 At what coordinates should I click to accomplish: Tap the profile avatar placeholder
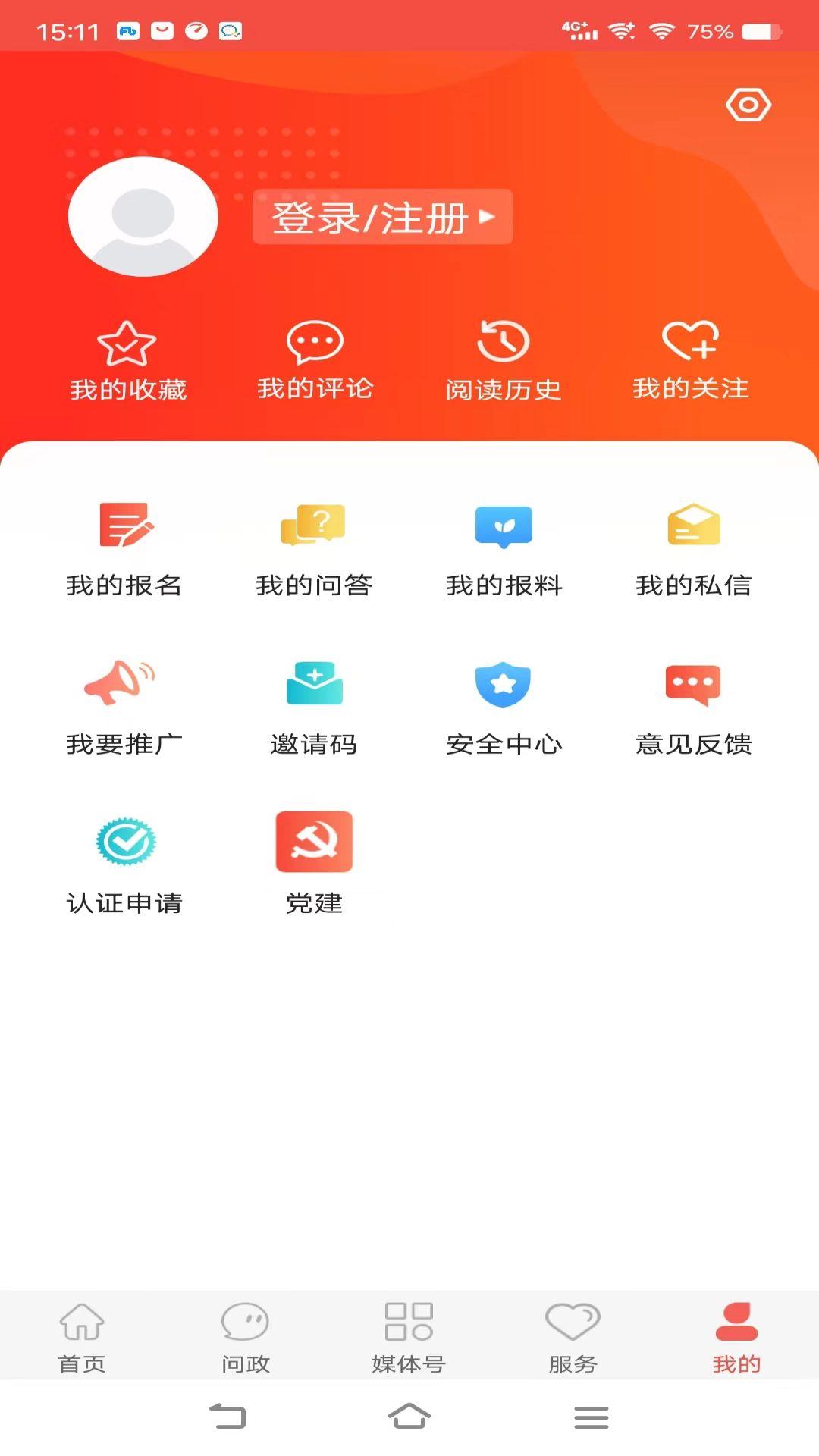pyautogui.click(x=142, y=216)
